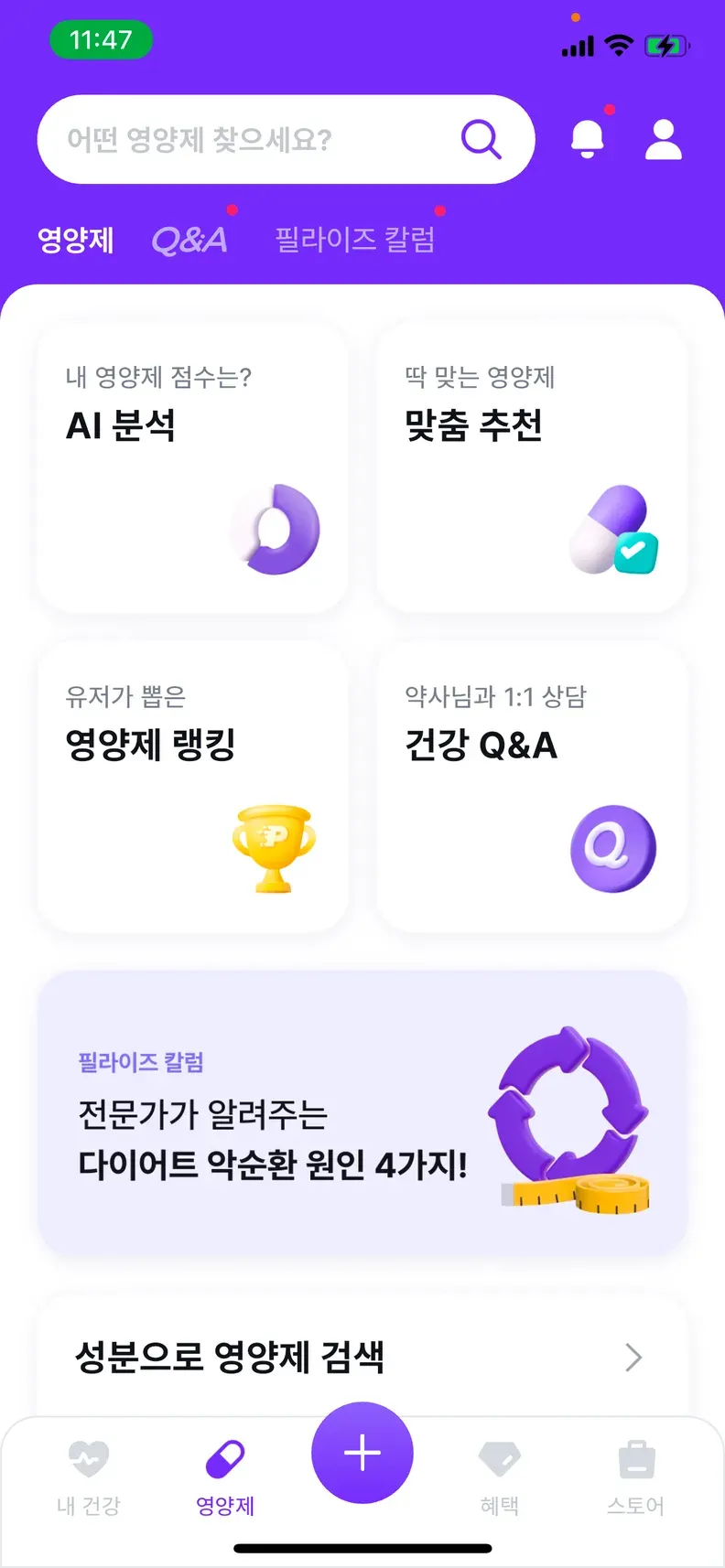Tap the purple plus add button

pos(362,1453)
